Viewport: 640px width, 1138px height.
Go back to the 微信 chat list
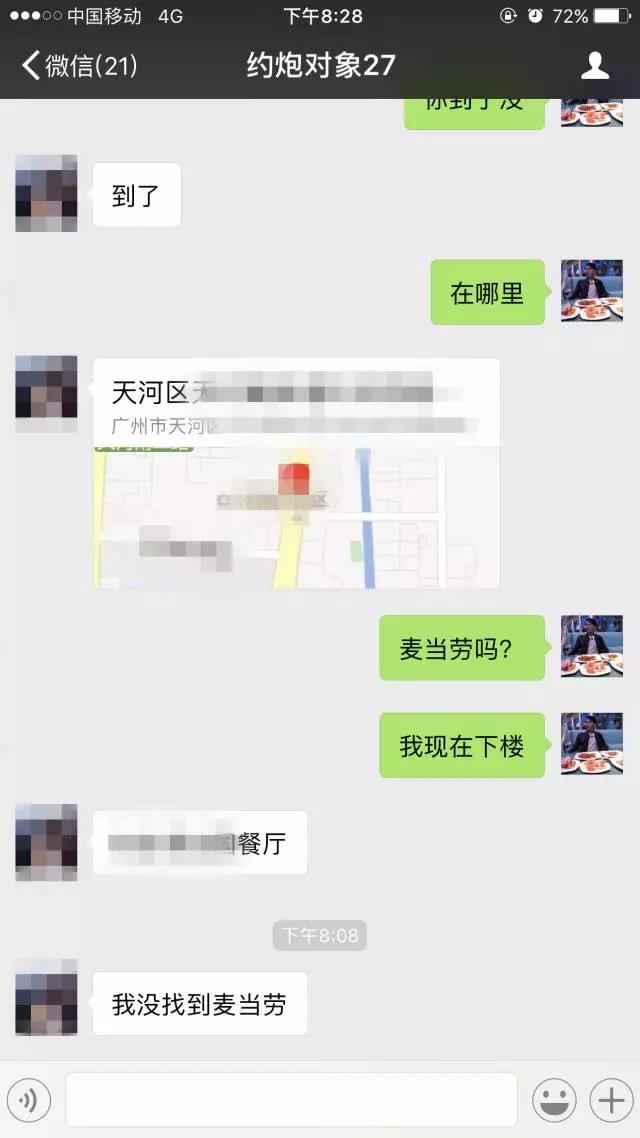(78, 66)
